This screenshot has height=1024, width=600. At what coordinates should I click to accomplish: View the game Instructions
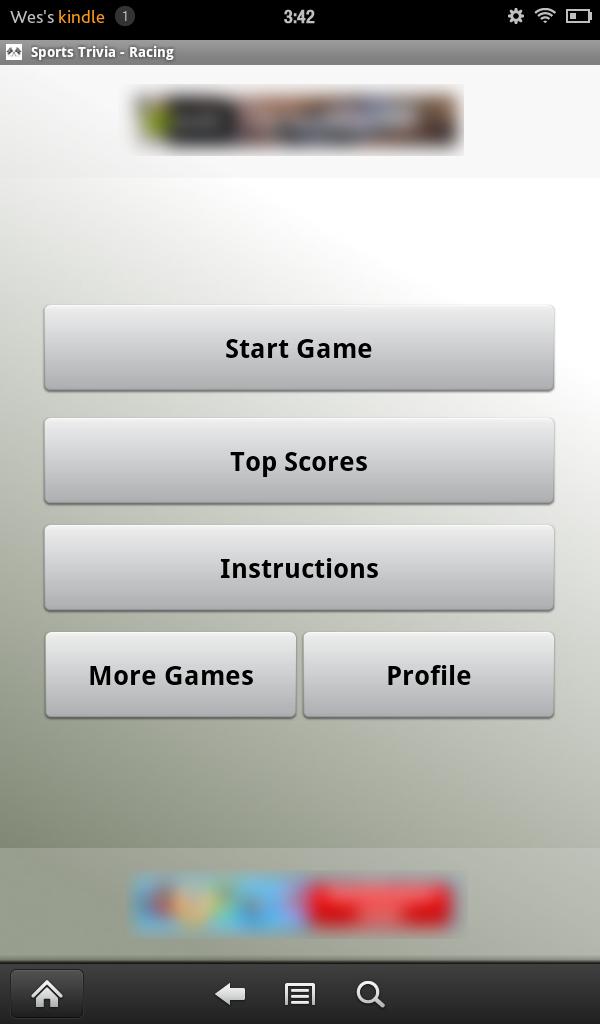coord(299,568)
